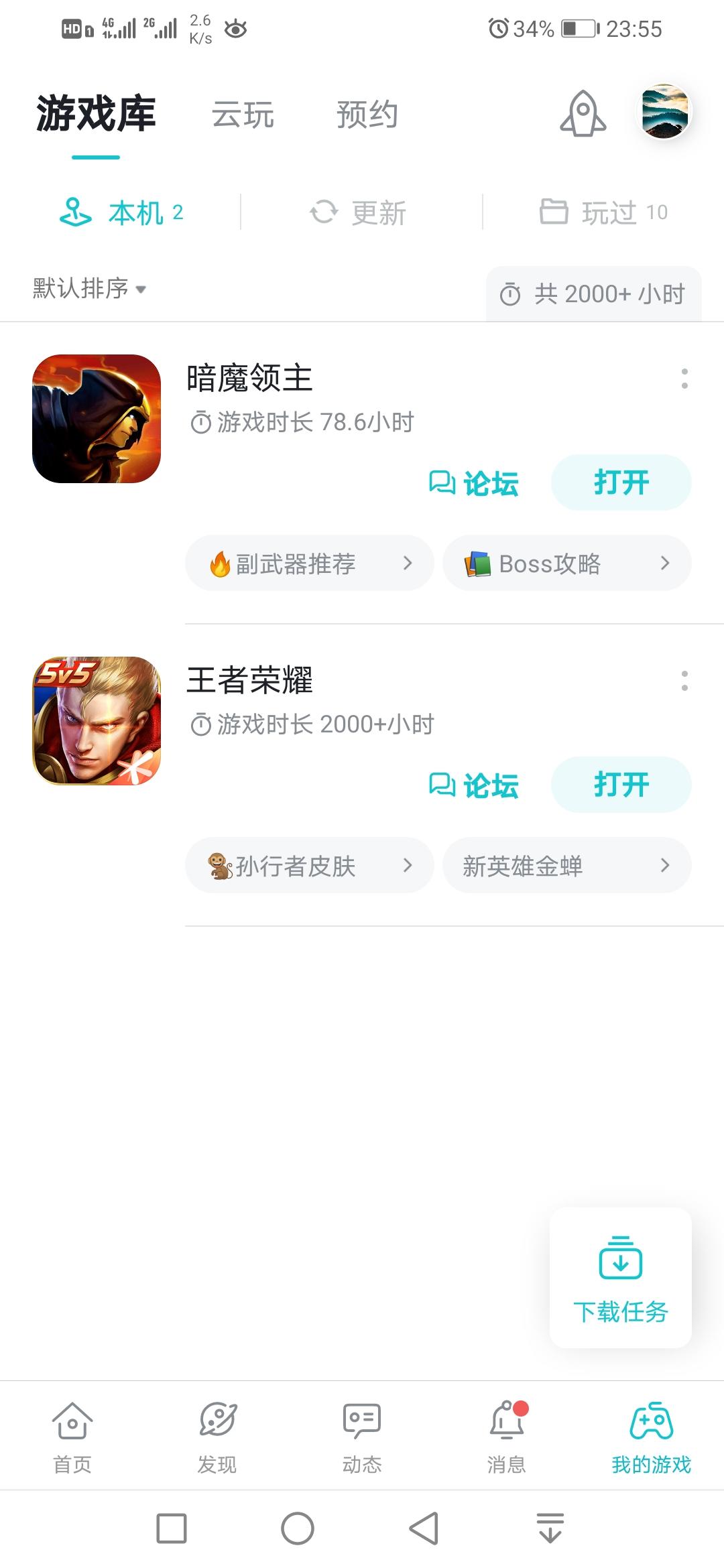Open the 孙行者皮肤 chip
Image resolution: width=724 pixels, height=1568 pixels.
click(x=310, y=865)
